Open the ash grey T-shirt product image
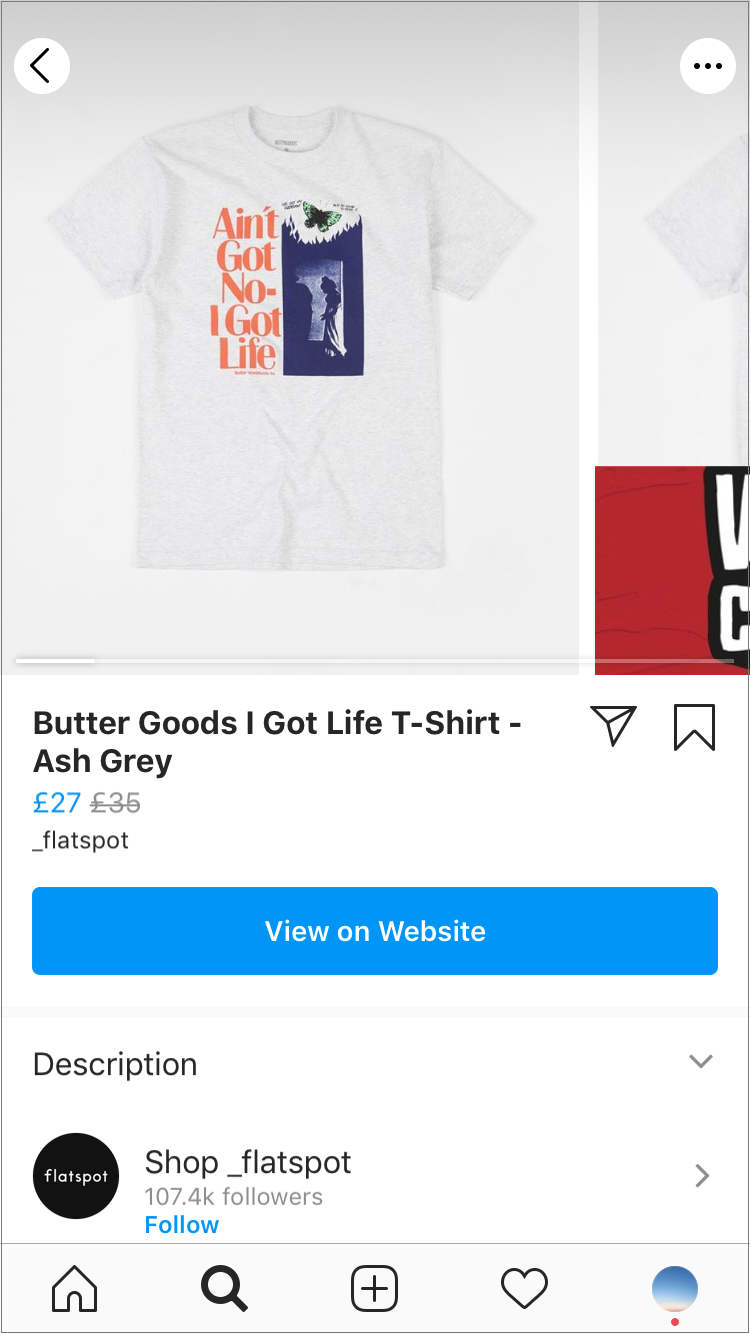Screen dimensions: 750x1334 [x=290, y=340]
